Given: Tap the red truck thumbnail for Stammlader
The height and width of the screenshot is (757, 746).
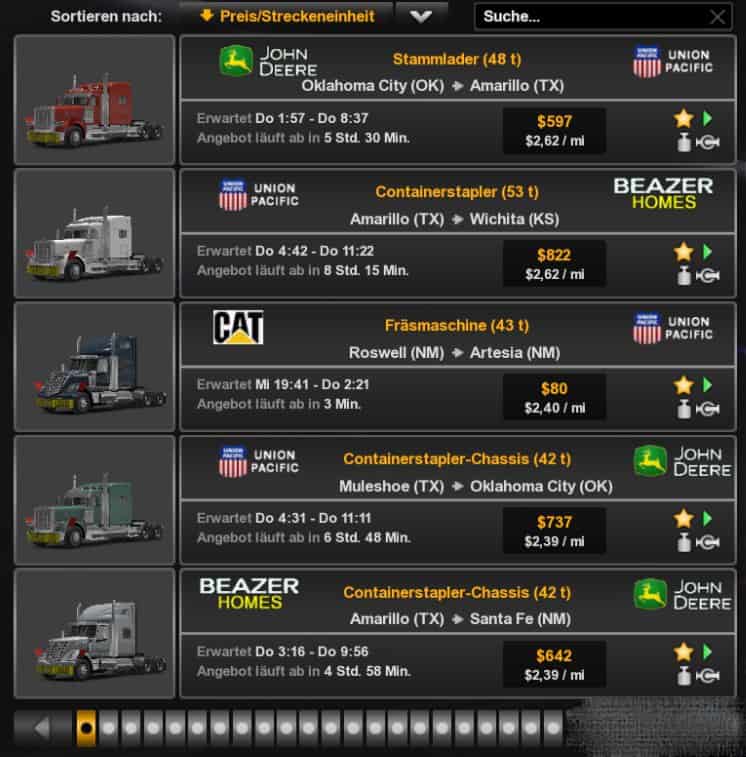Looking at the screenshot, I should point(95,100).
